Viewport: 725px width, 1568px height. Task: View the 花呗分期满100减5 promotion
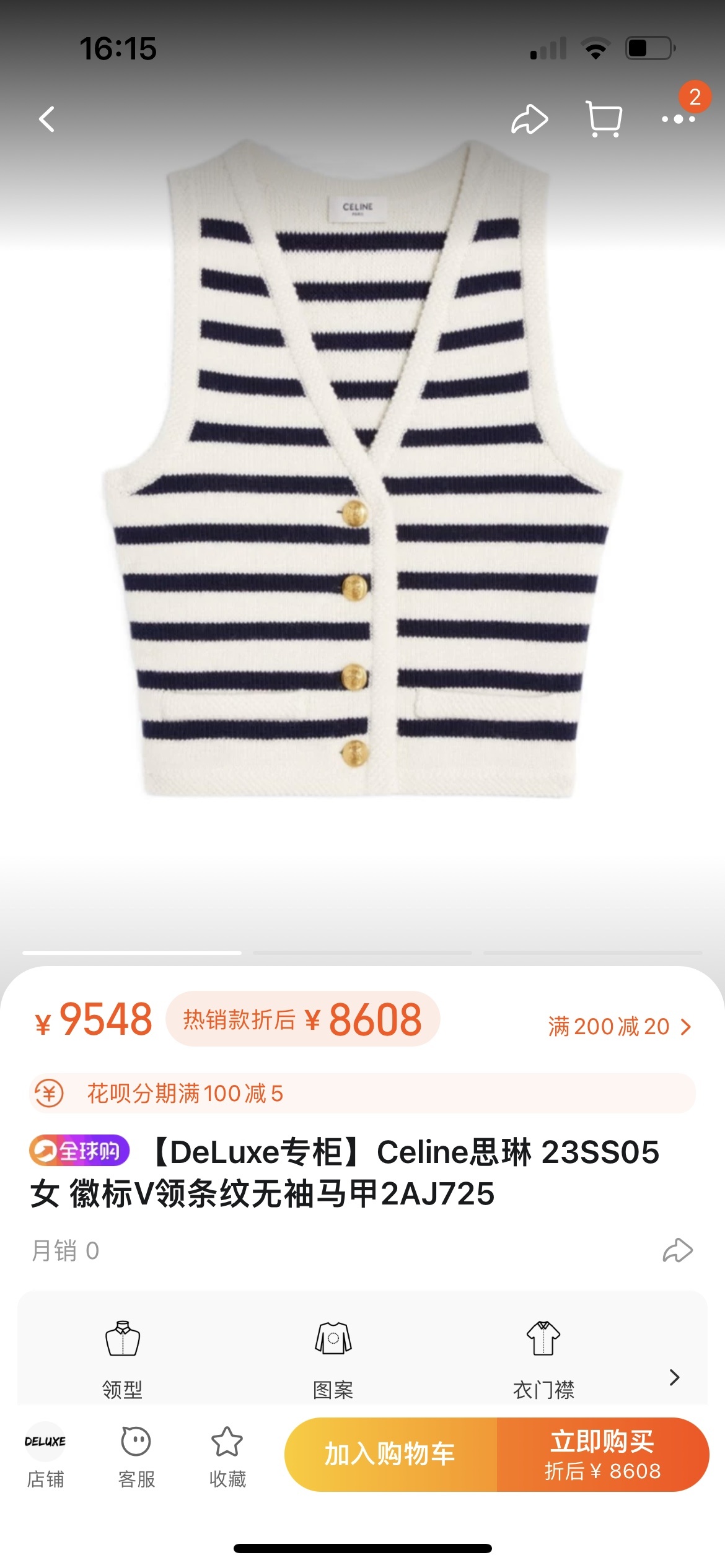coord(362,1094)
